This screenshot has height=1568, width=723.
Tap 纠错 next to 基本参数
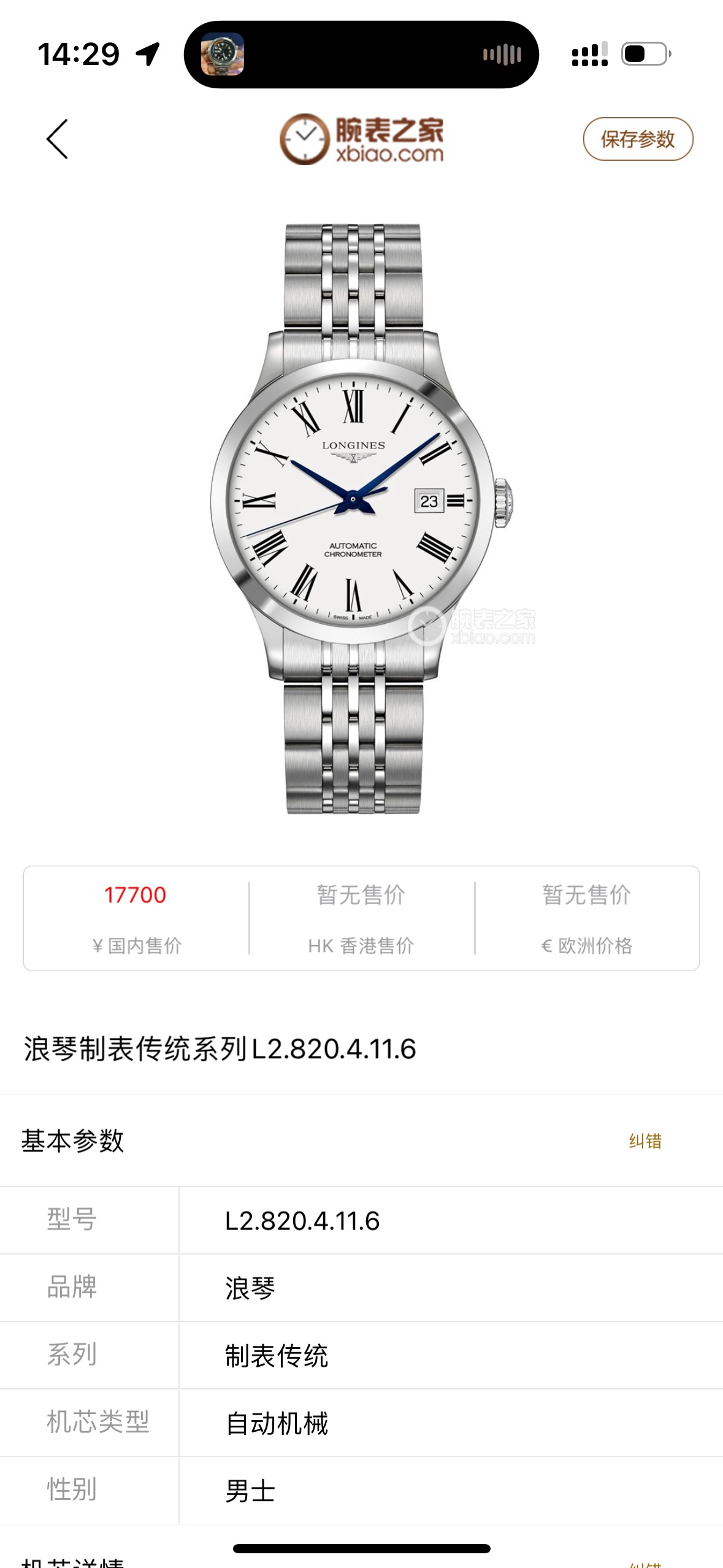pos(645,1141)
